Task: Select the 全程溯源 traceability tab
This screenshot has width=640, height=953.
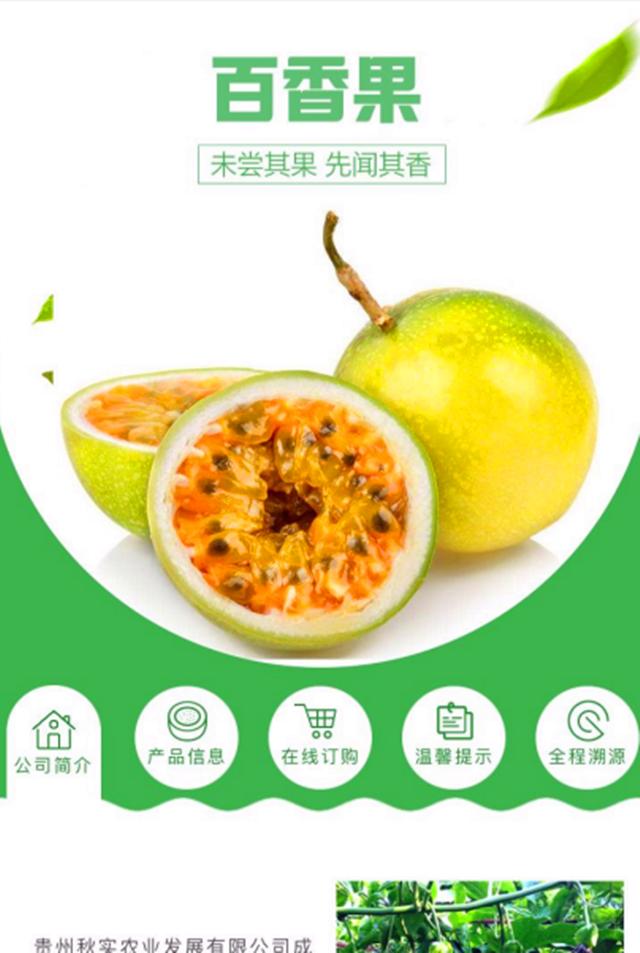Action: 586,737
